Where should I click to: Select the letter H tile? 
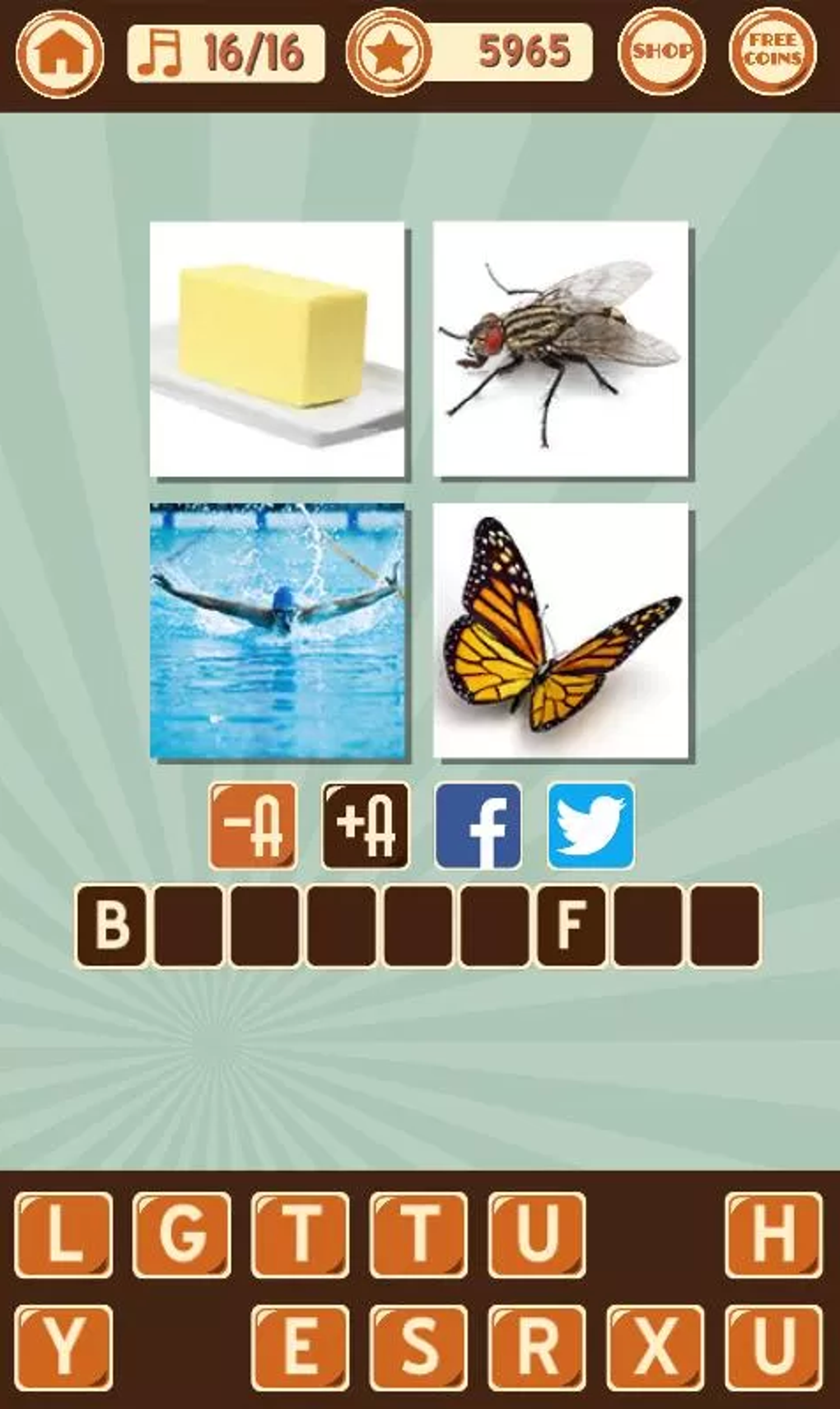coord(773,1235)
